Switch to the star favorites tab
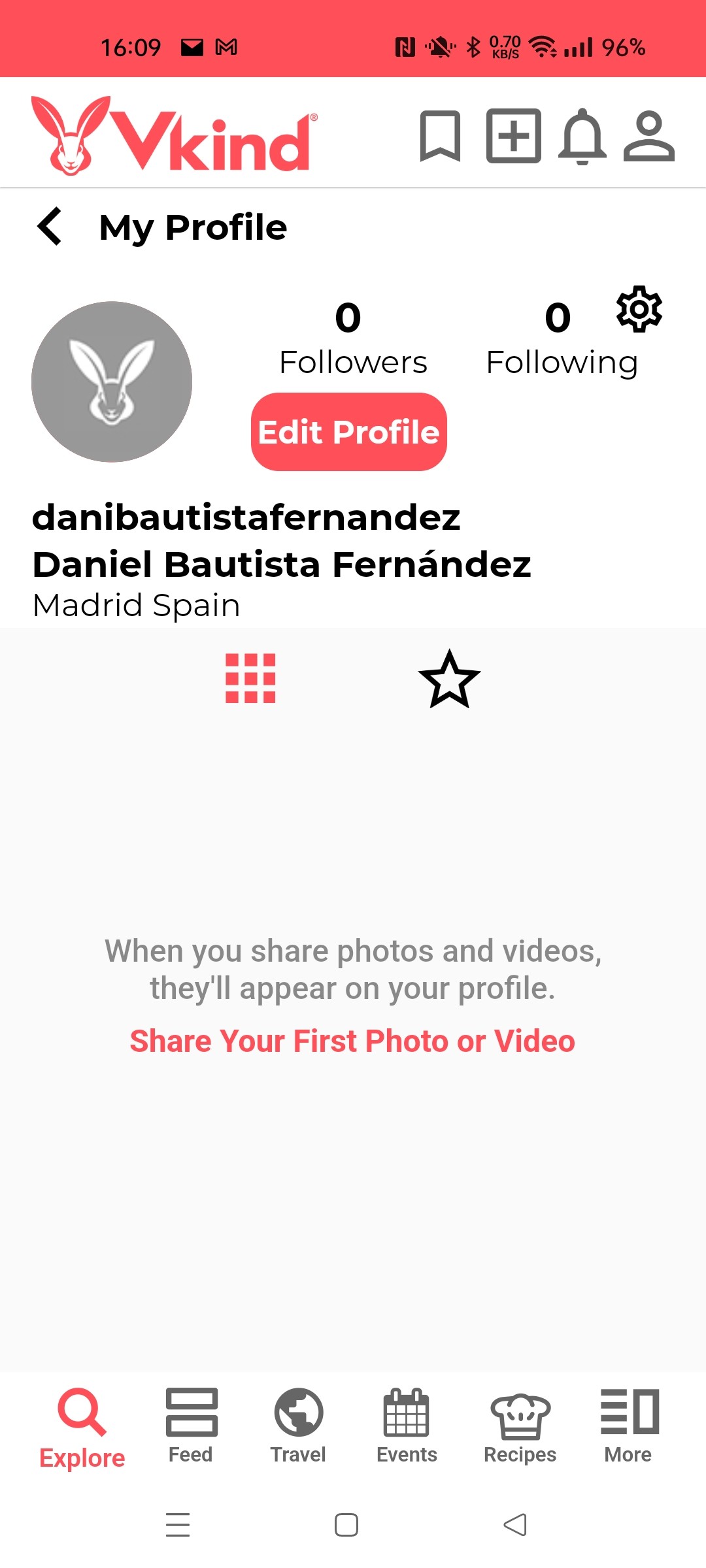 pos(450,679)
